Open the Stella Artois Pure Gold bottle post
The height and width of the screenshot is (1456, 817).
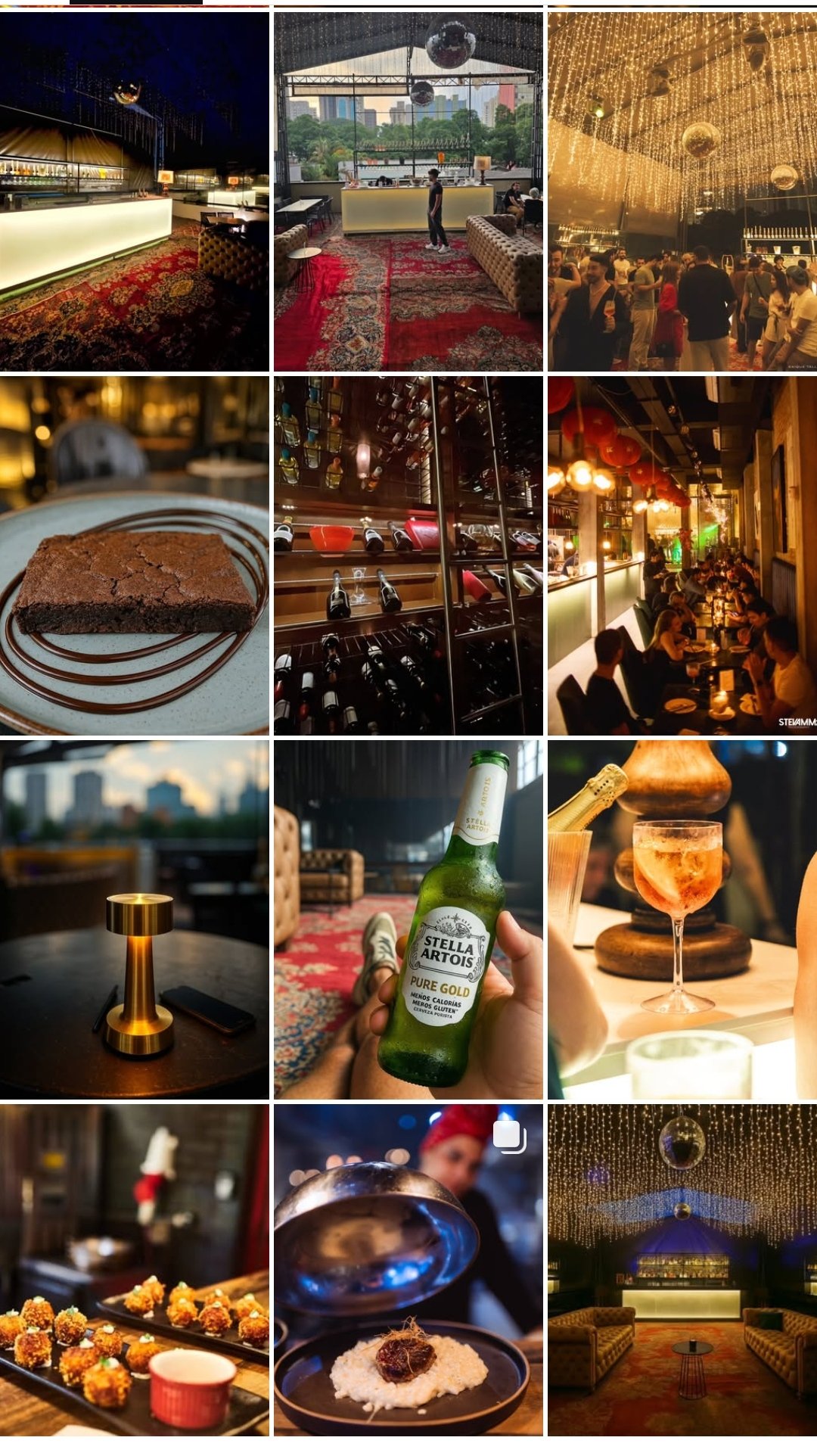click(x=408, y=919)
